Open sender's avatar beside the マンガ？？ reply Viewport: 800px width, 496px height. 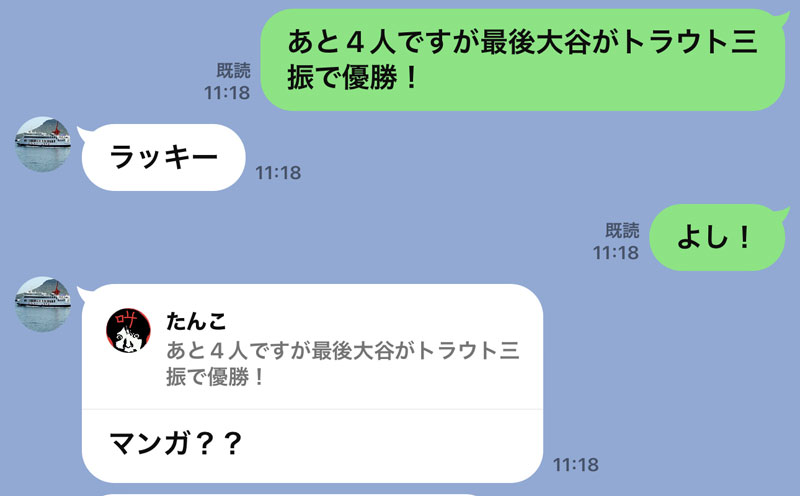coord(43,304)
